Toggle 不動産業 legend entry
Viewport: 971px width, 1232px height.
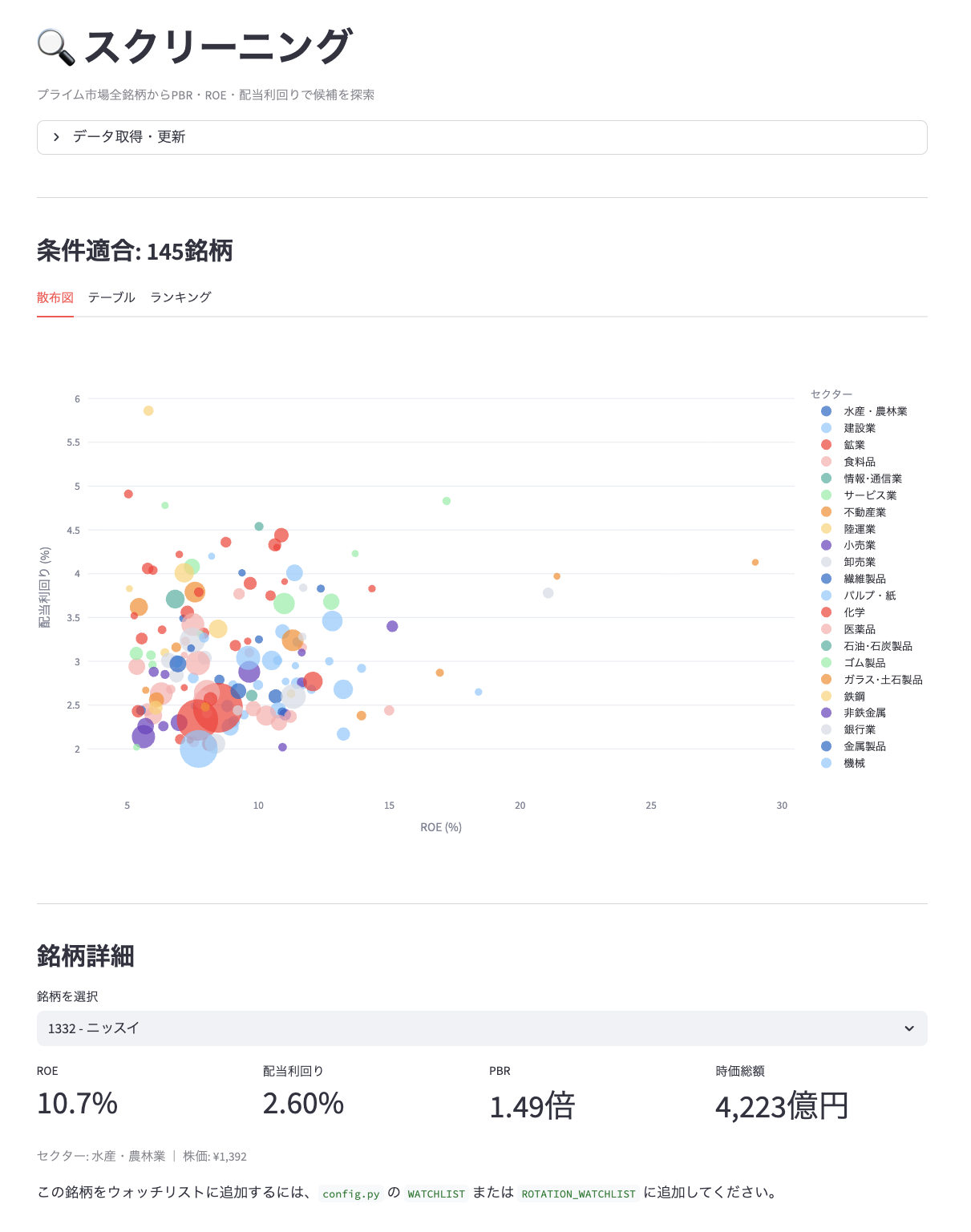[864, 512]
